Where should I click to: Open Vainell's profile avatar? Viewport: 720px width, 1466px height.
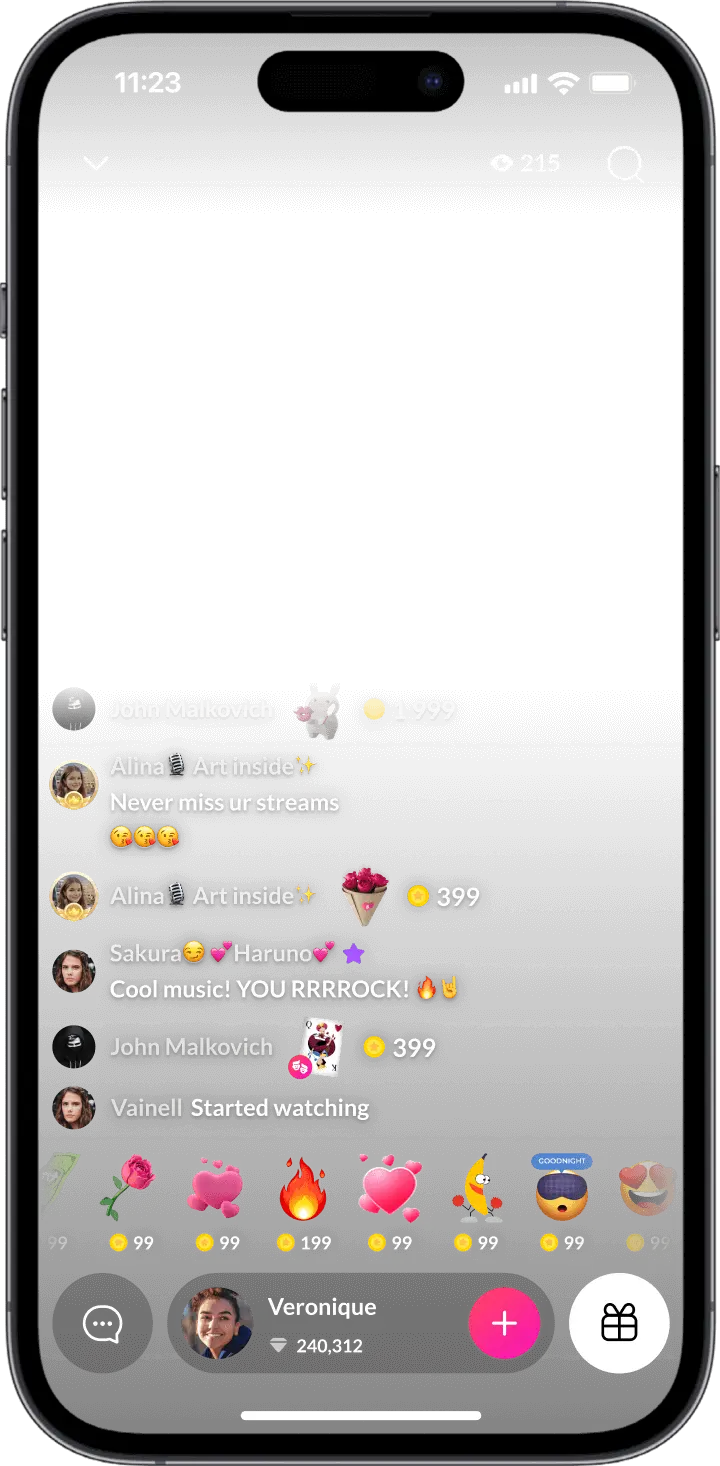74,1108
